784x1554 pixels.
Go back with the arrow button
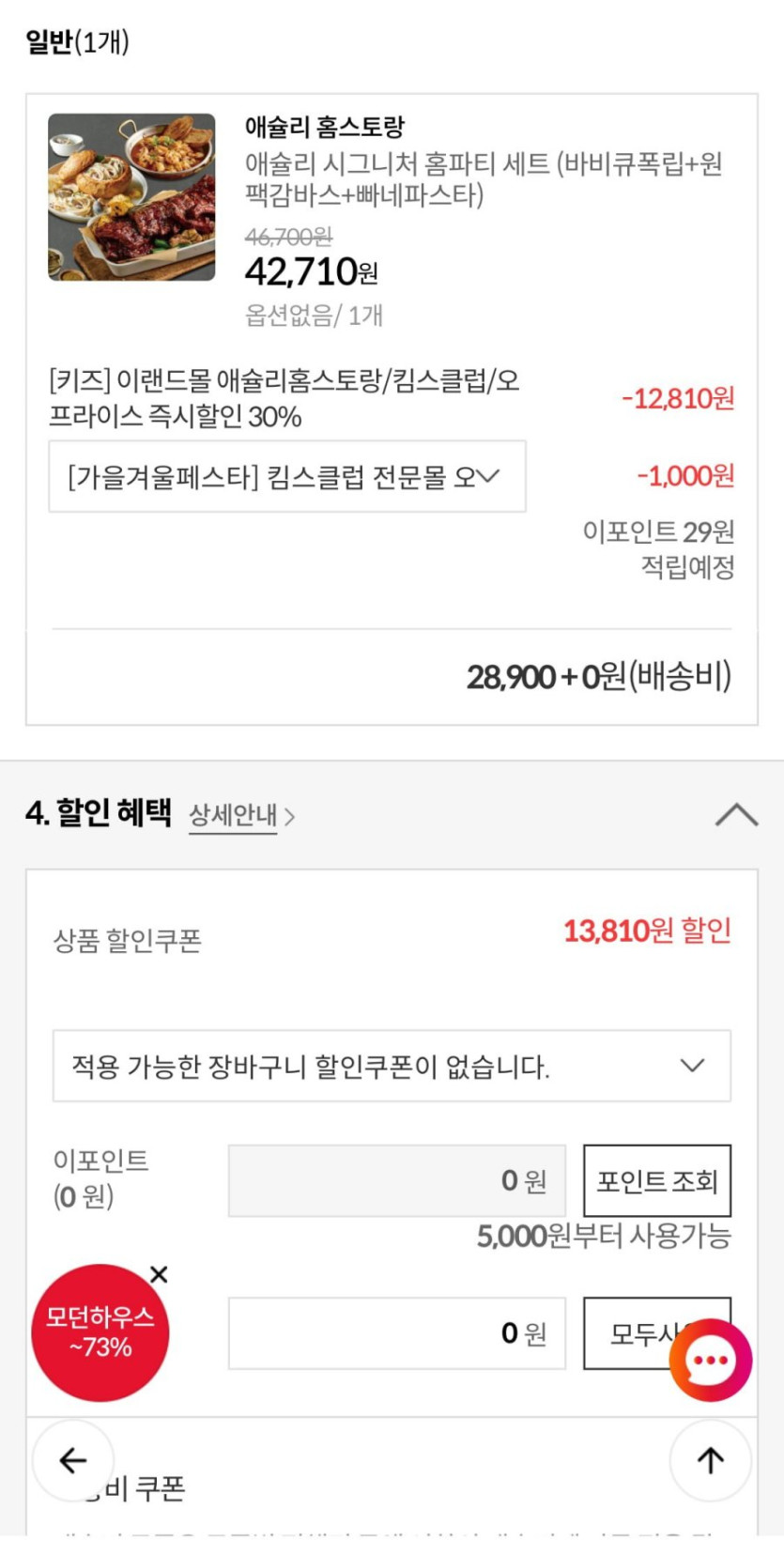click(x=73, y=1460)
